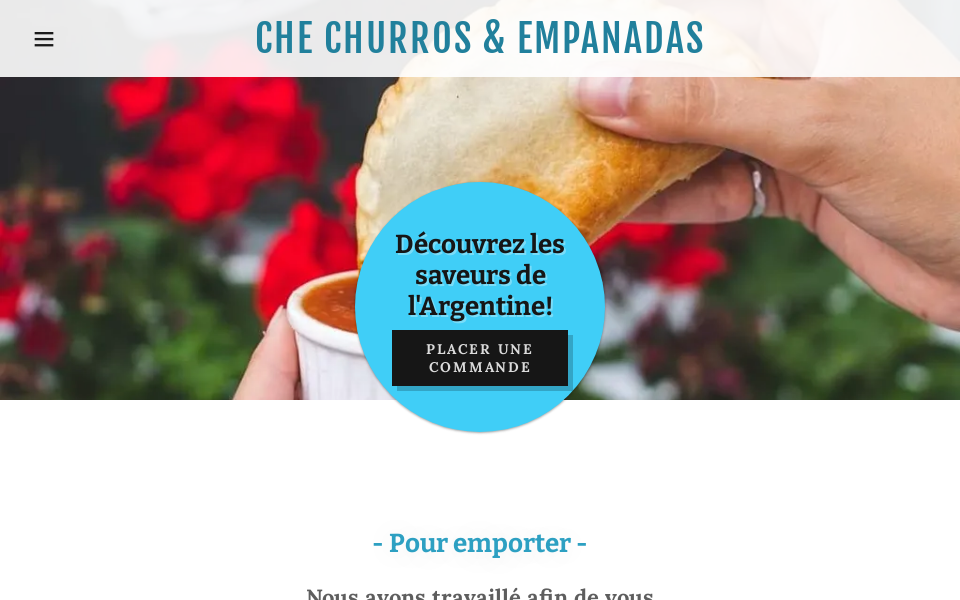Tap the Placer une commande button

point(480,358)
